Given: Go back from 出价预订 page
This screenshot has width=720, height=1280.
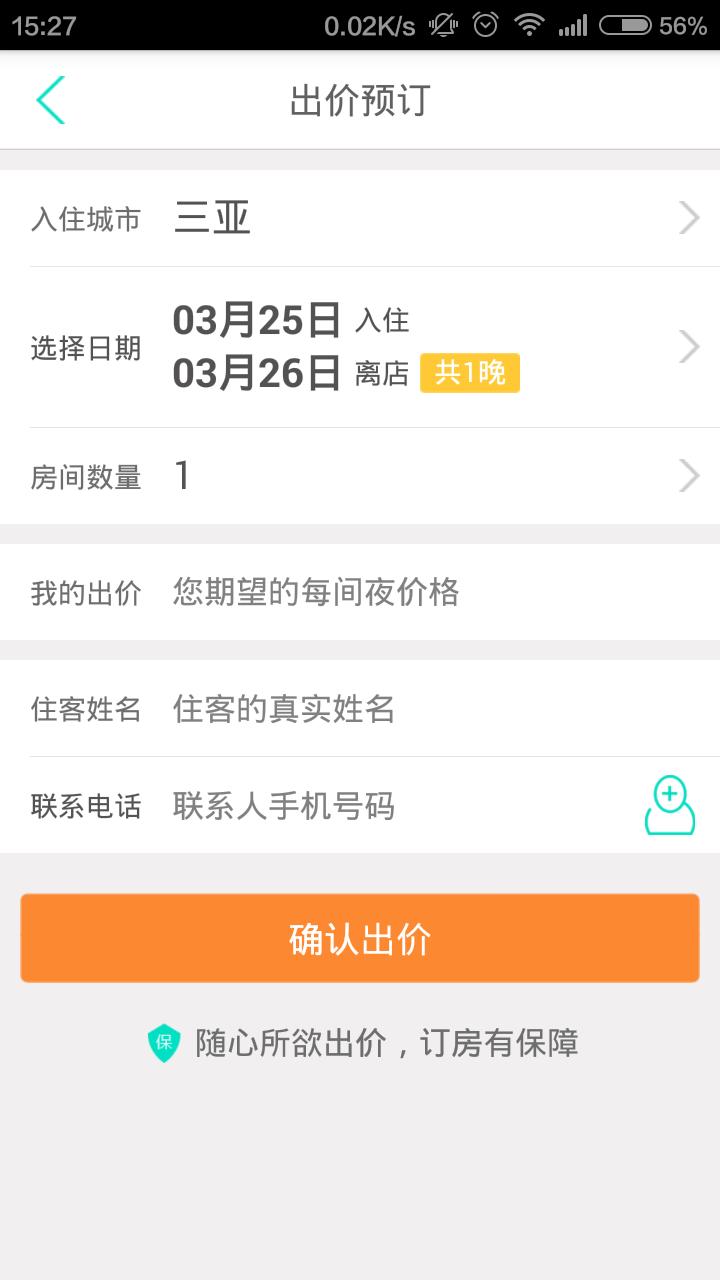Looking at the screenshot, I should pyautogui.click(x=50, y=100).
